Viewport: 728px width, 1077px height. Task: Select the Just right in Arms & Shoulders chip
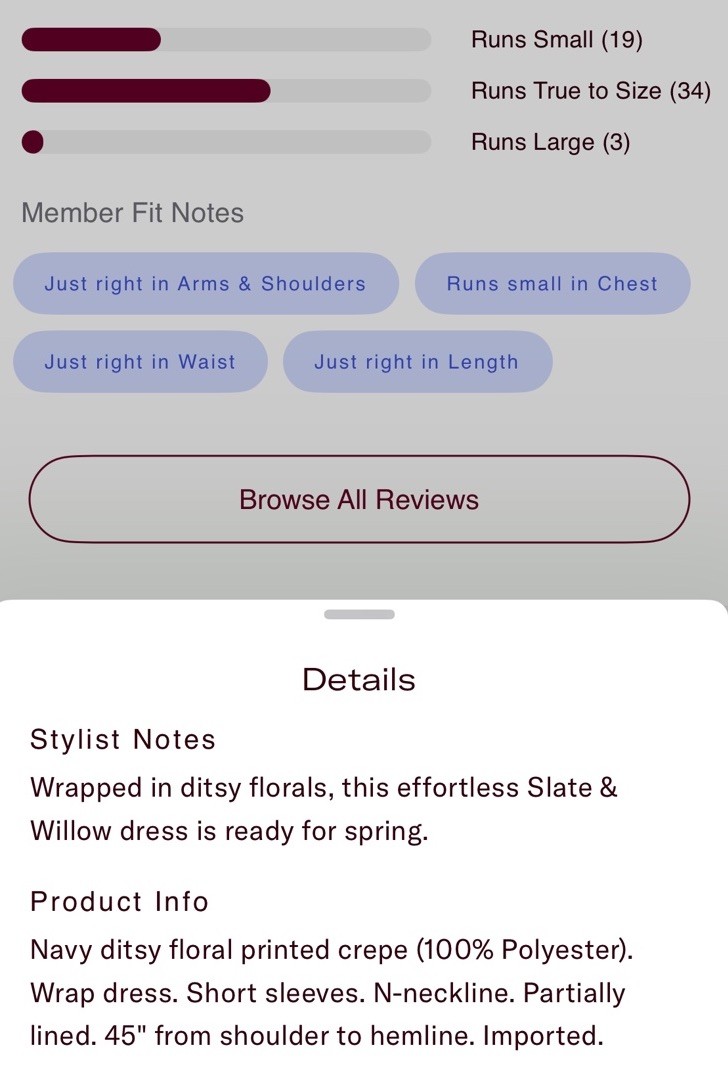click(x=205, y=284)
